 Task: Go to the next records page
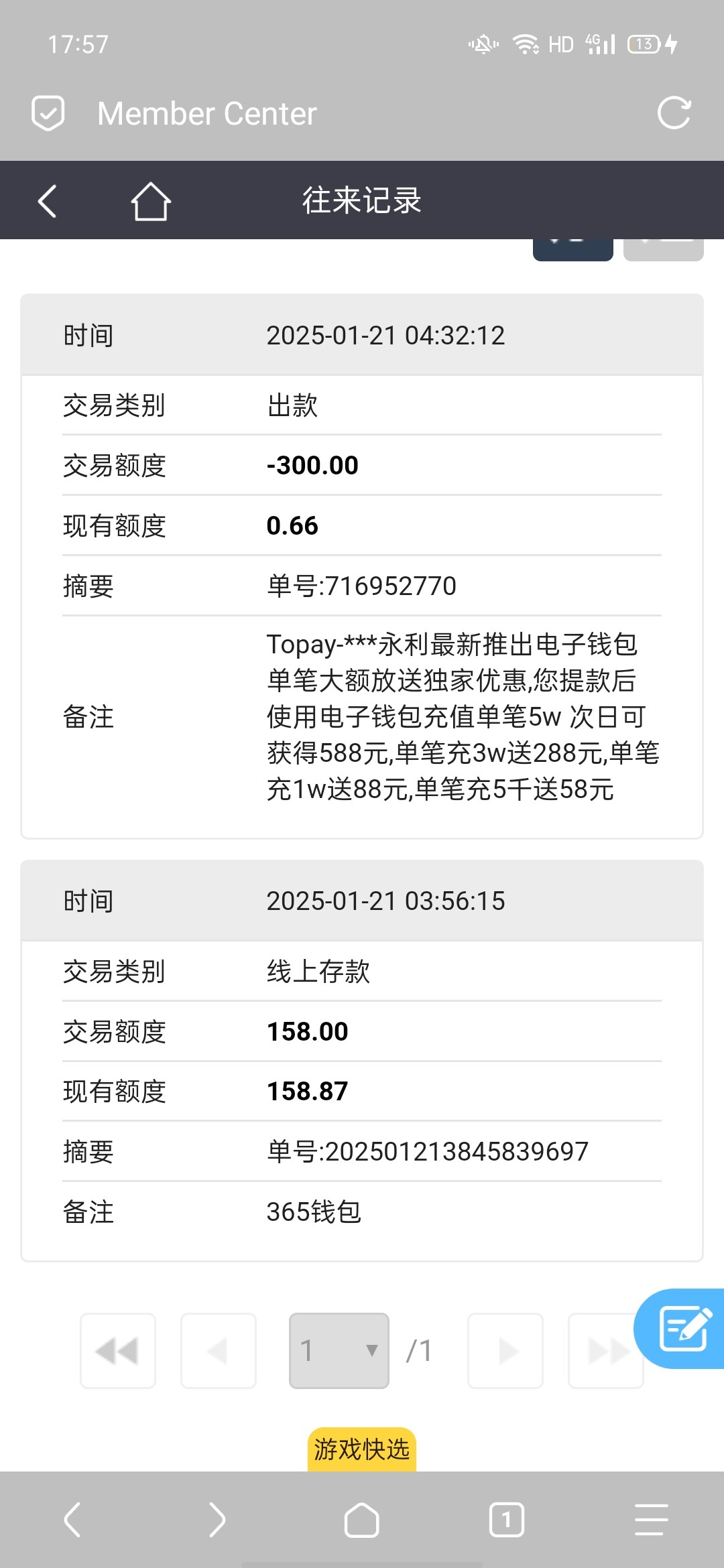pyautogui.click(x=505, y=1351)
